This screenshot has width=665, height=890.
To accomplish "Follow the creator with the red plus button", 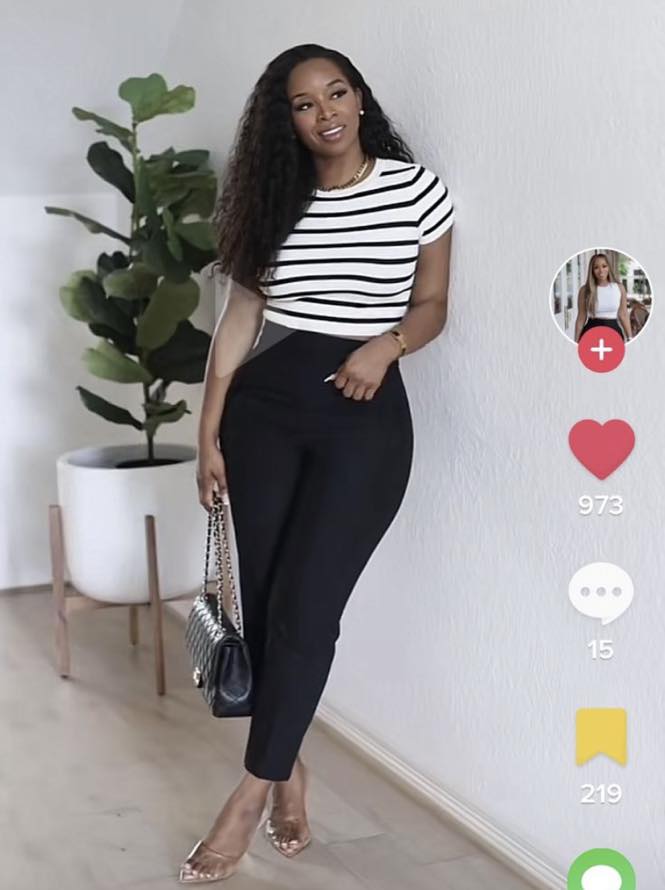I will (601, 350).
